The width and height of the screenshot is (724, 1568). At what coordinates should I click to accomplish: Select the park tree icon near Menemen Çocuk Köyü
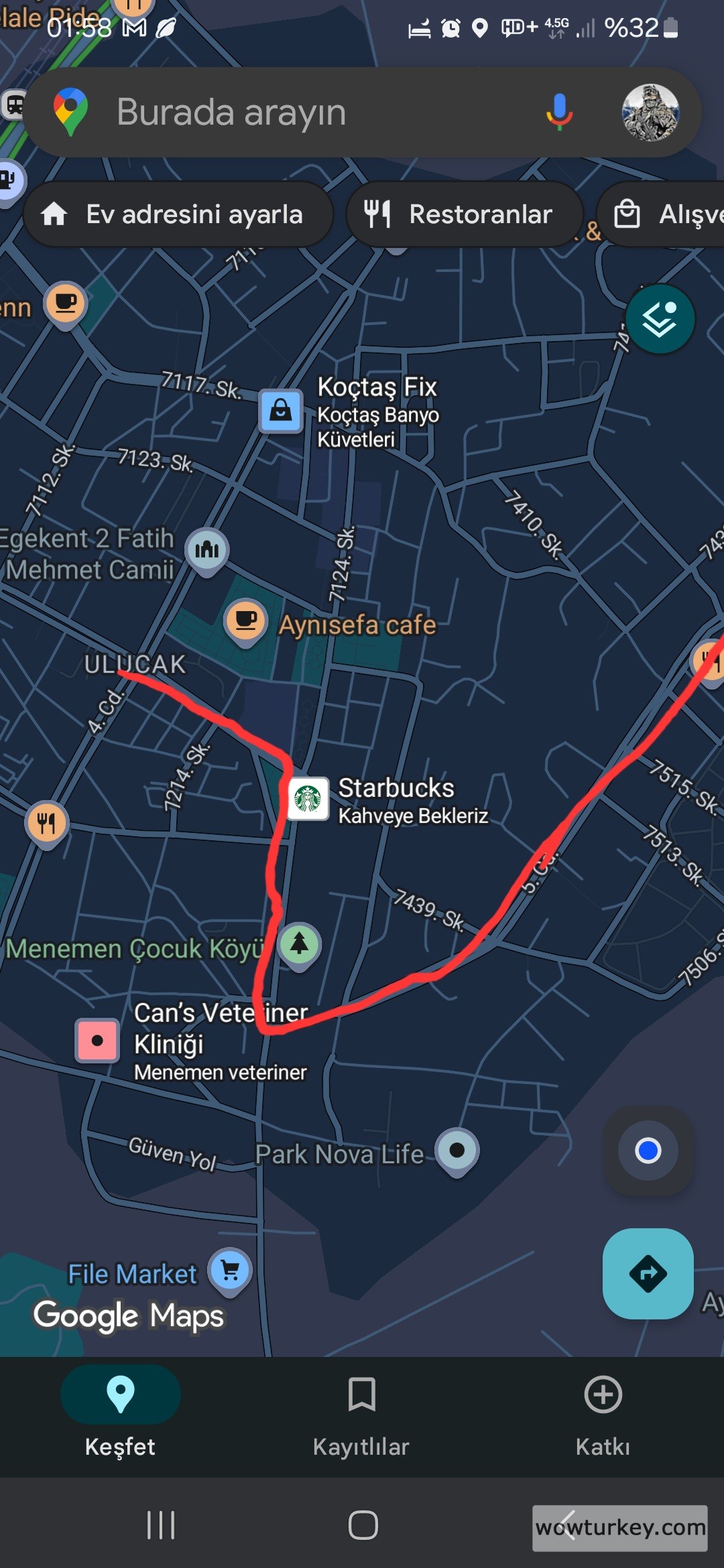point(299,945)
